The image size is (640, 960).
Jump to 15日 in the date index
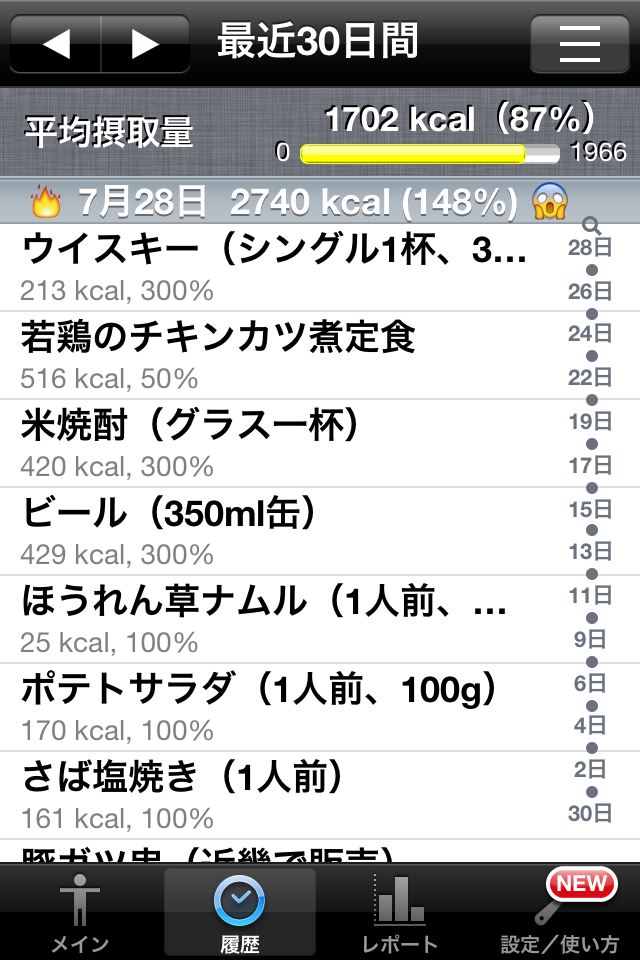pyautogui.click(x=590, y=509)
